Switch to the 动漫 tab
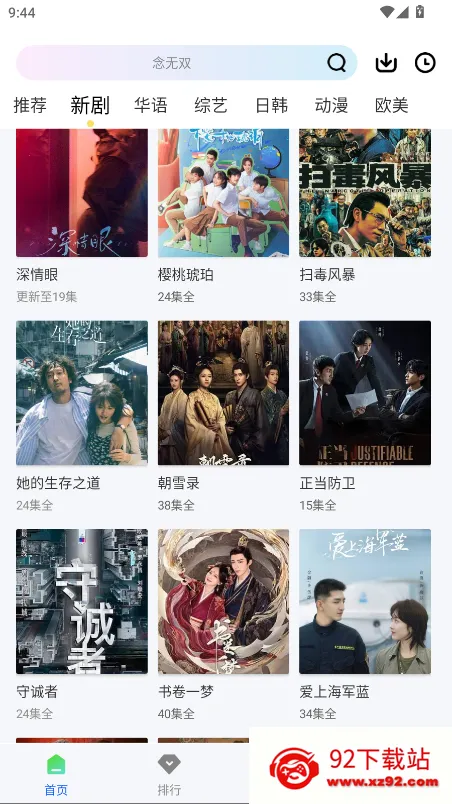452x804 pixels. (332, 105)
